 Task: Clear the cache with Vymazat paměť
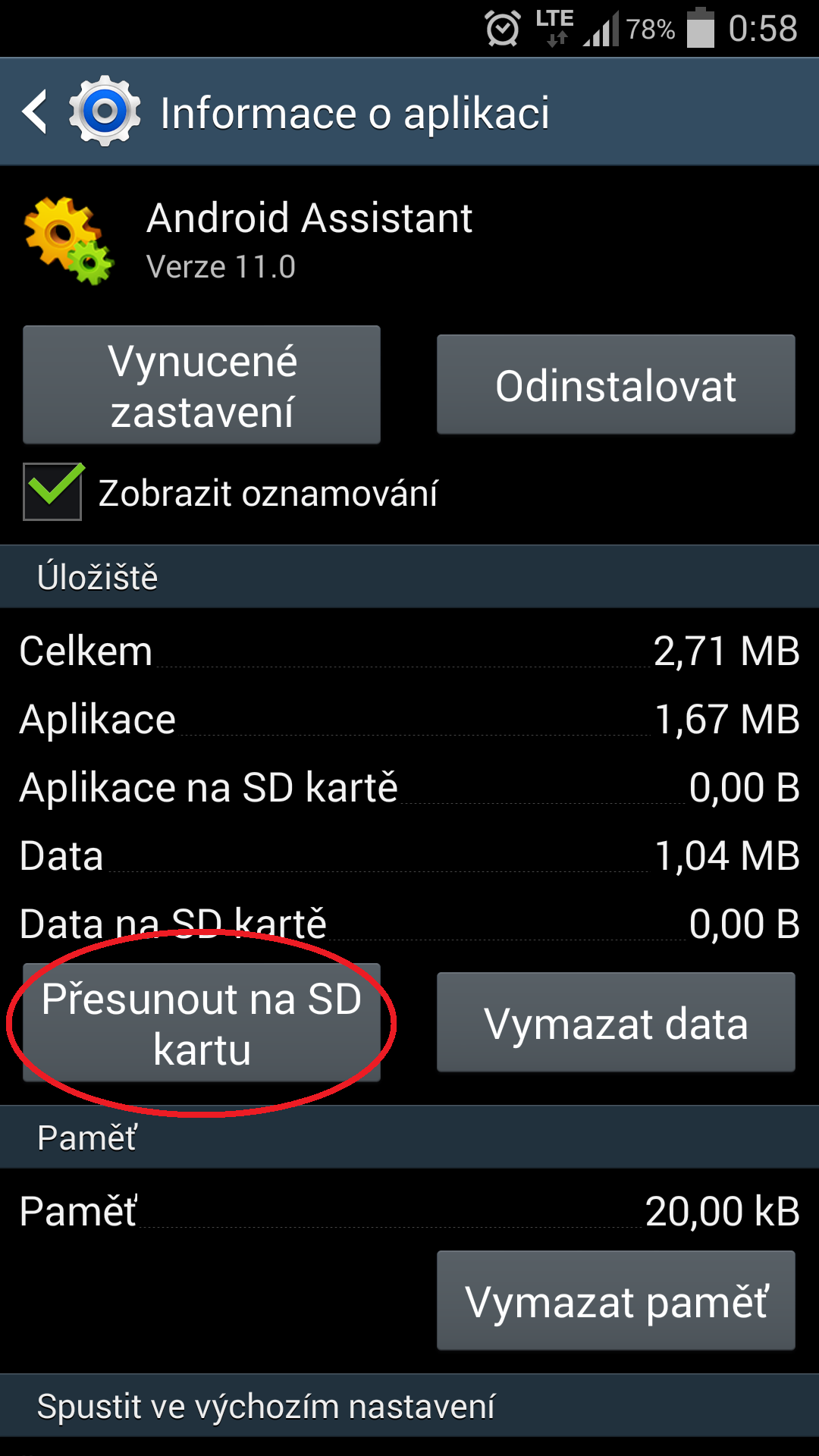615,1301
